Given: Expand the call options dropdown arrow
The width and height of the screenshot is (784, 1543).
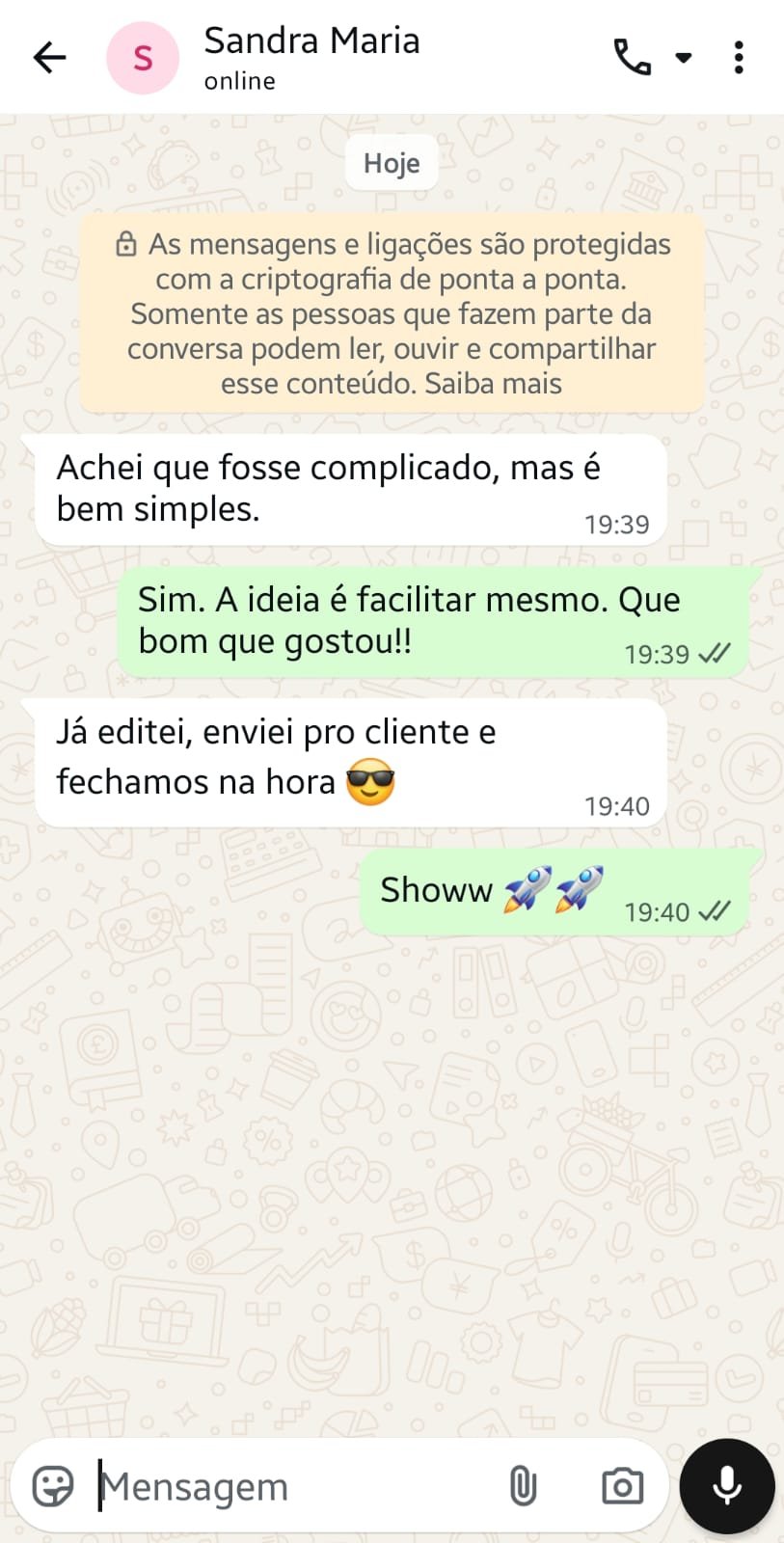Looking at the screenshot, I should click(x=684, y=58).
